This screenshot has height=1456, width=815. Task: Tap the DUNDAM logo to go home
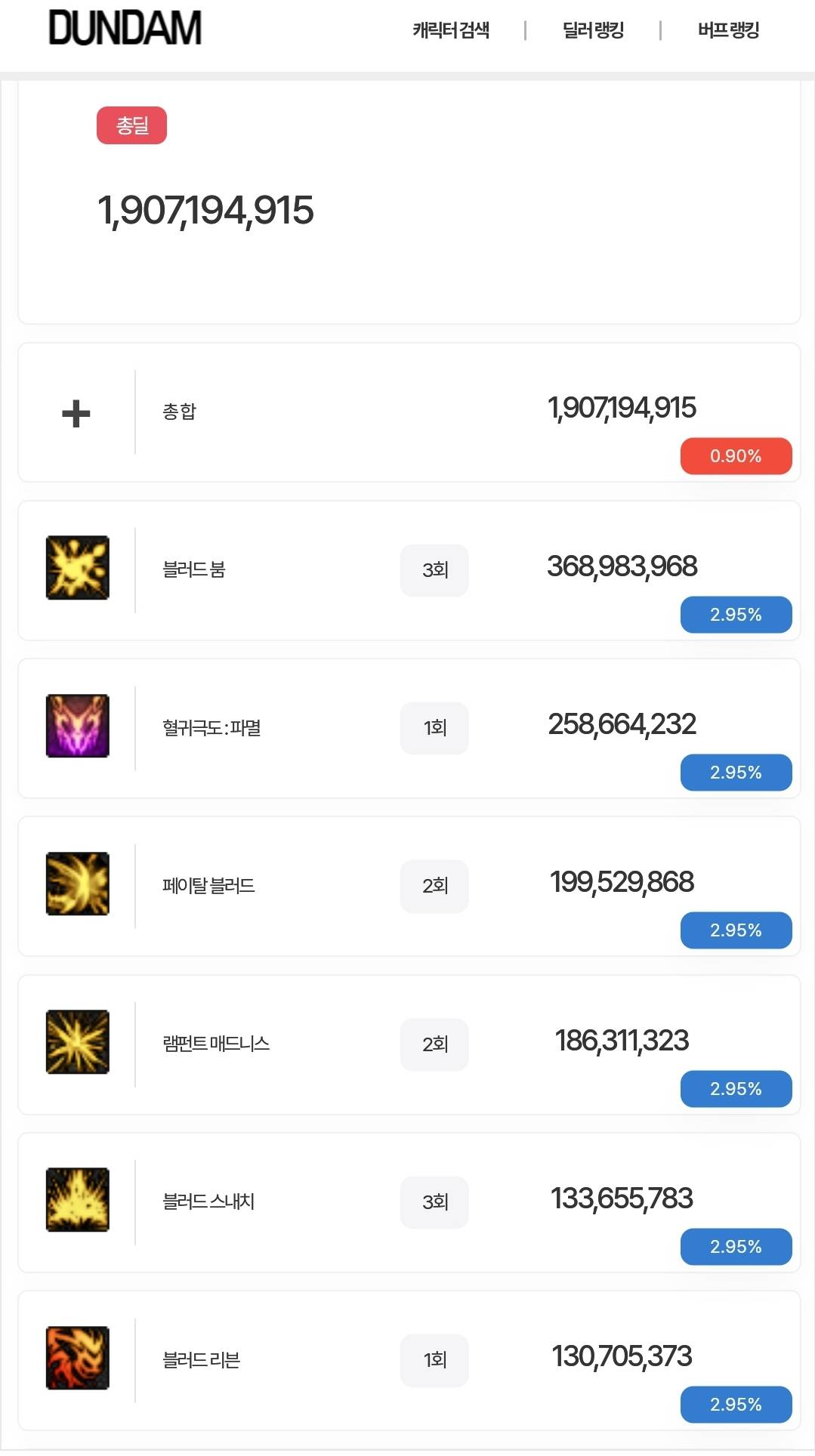pos(125,28)
